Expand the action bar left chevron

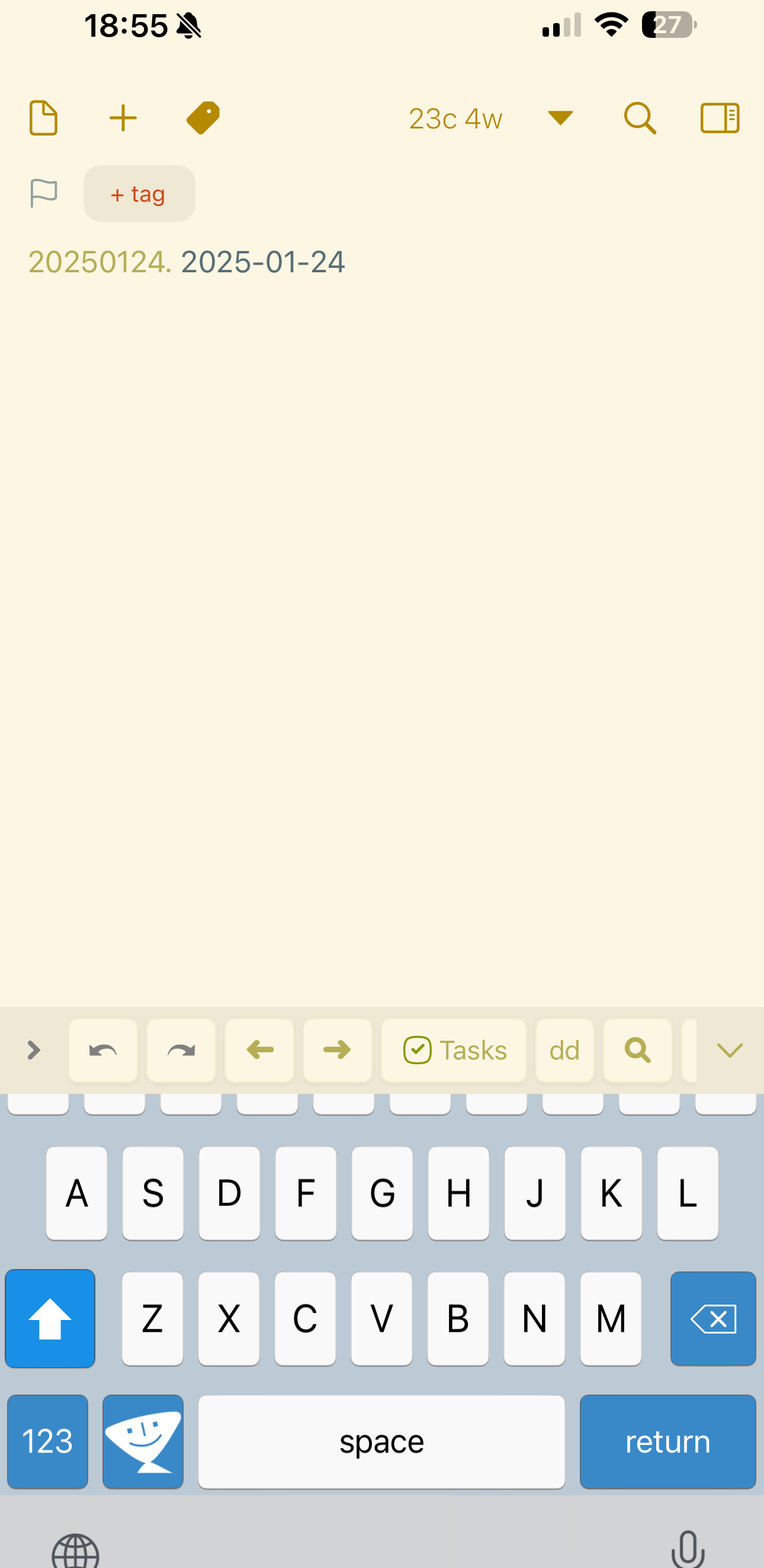point(34,1050)
